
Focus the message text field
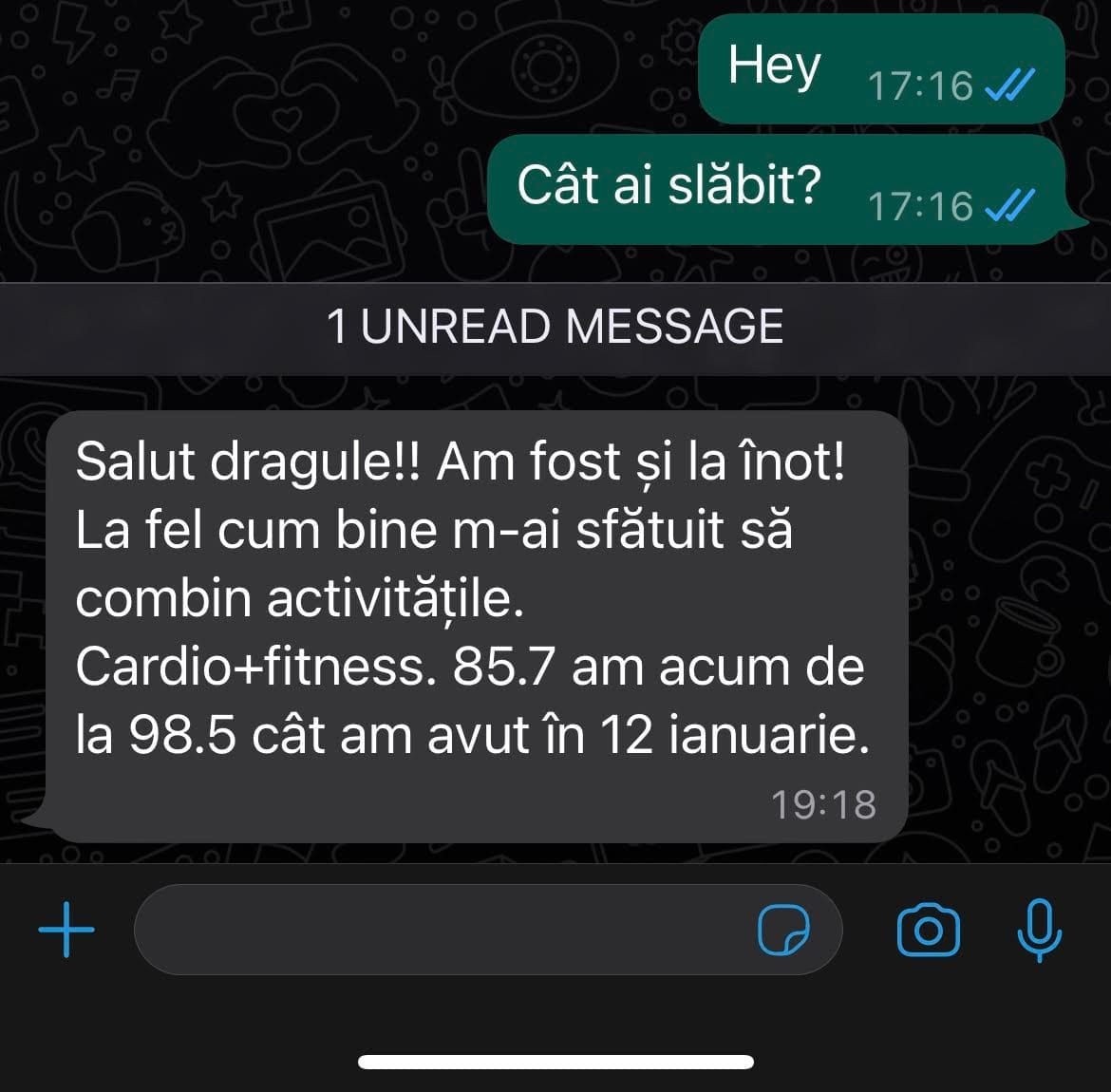(437, 929)
